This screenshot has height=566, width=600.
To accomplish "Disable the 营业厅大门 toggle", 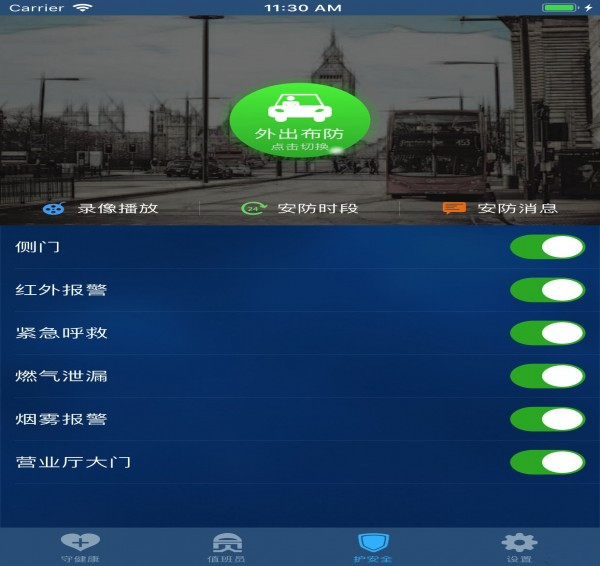I will [547, 462].
